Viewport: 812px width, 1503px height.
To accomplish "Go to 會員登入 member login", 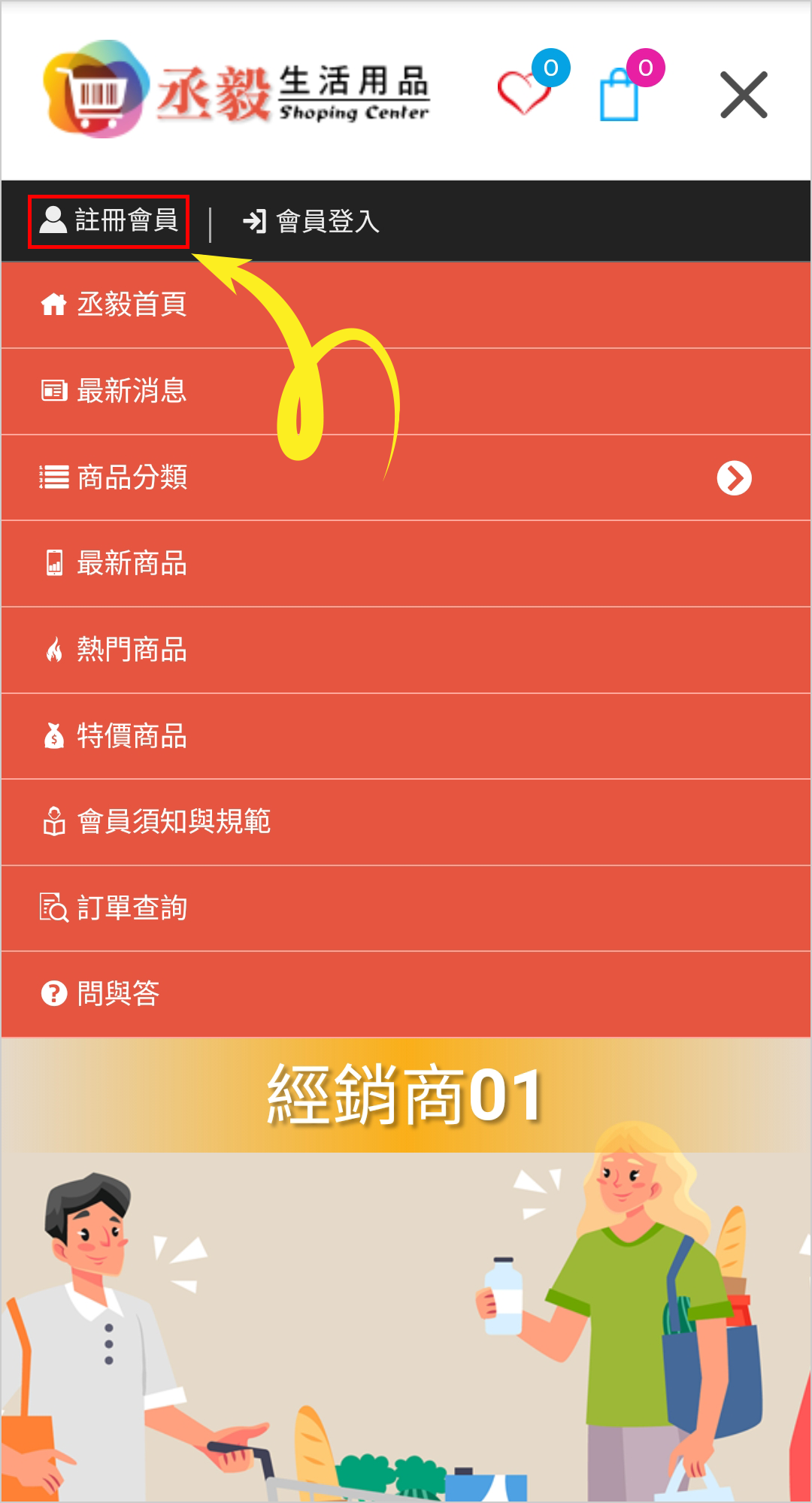I will pos(311,221).
